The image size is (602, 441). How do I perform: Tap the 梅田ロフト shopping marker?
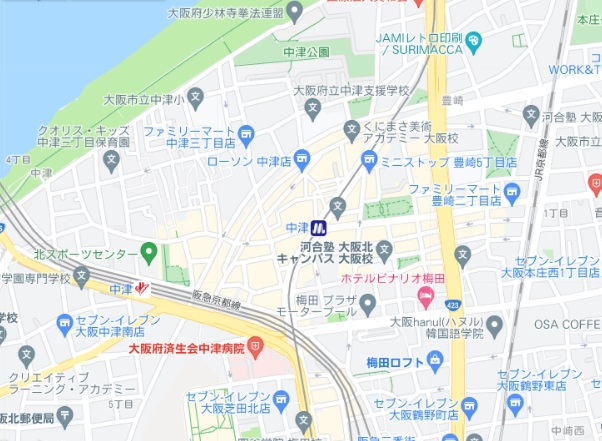point(434,361)
